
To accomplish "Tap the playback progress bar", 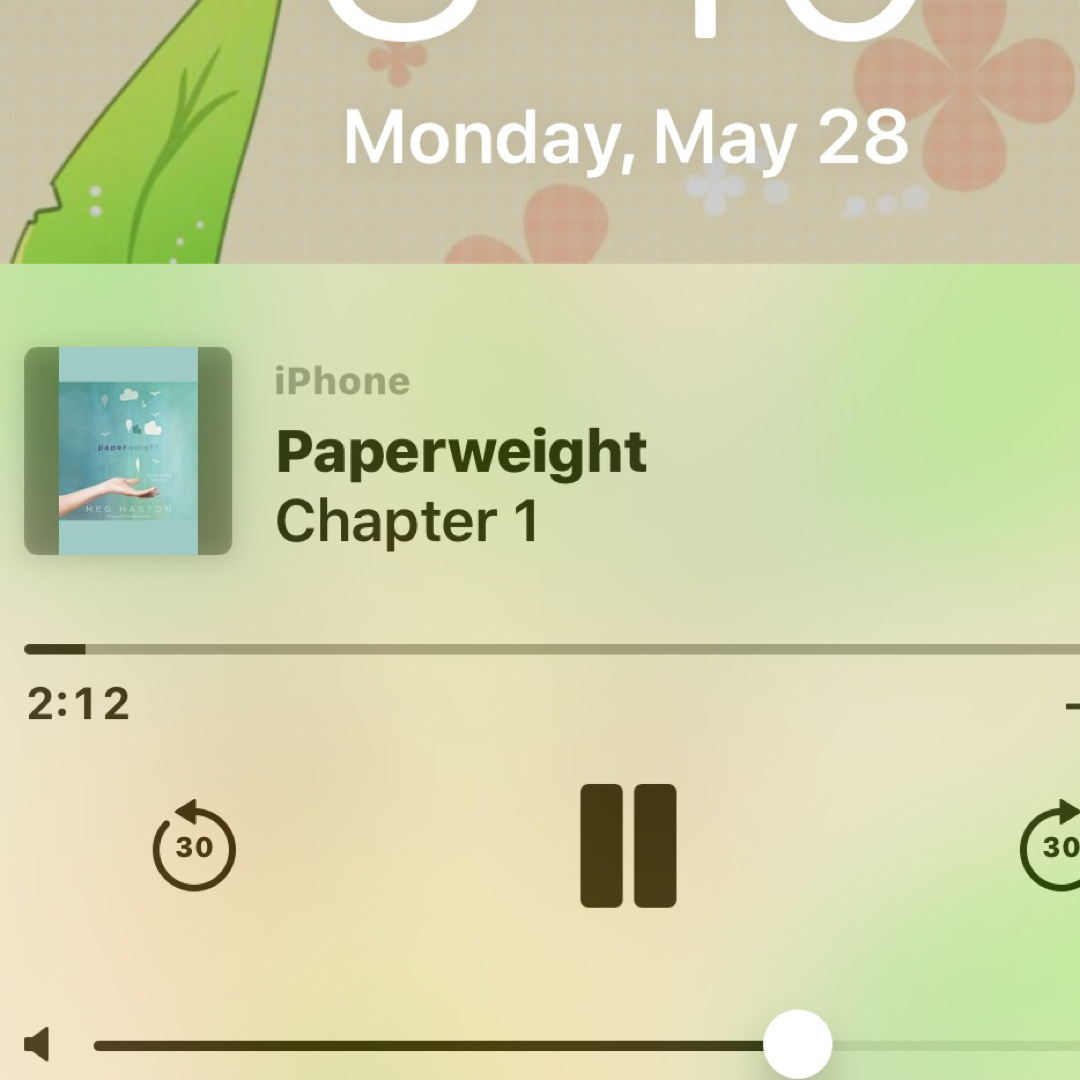I will coord(550,649).
